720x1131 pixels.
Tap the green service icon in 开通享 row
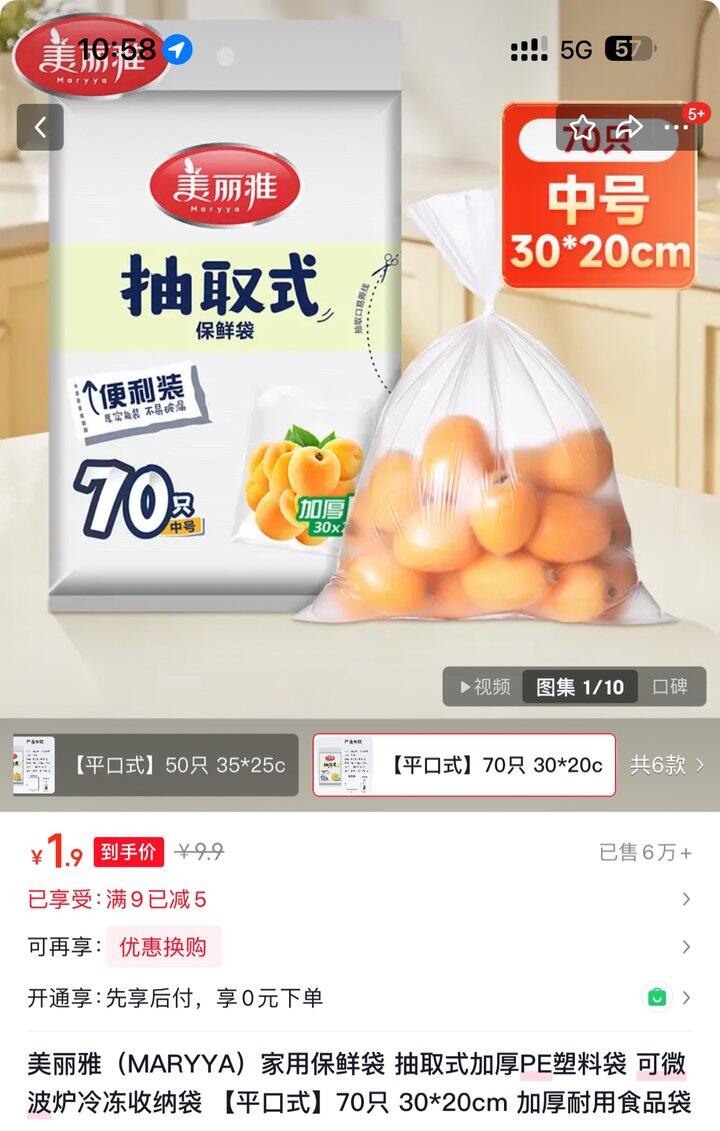pos(657,997)
